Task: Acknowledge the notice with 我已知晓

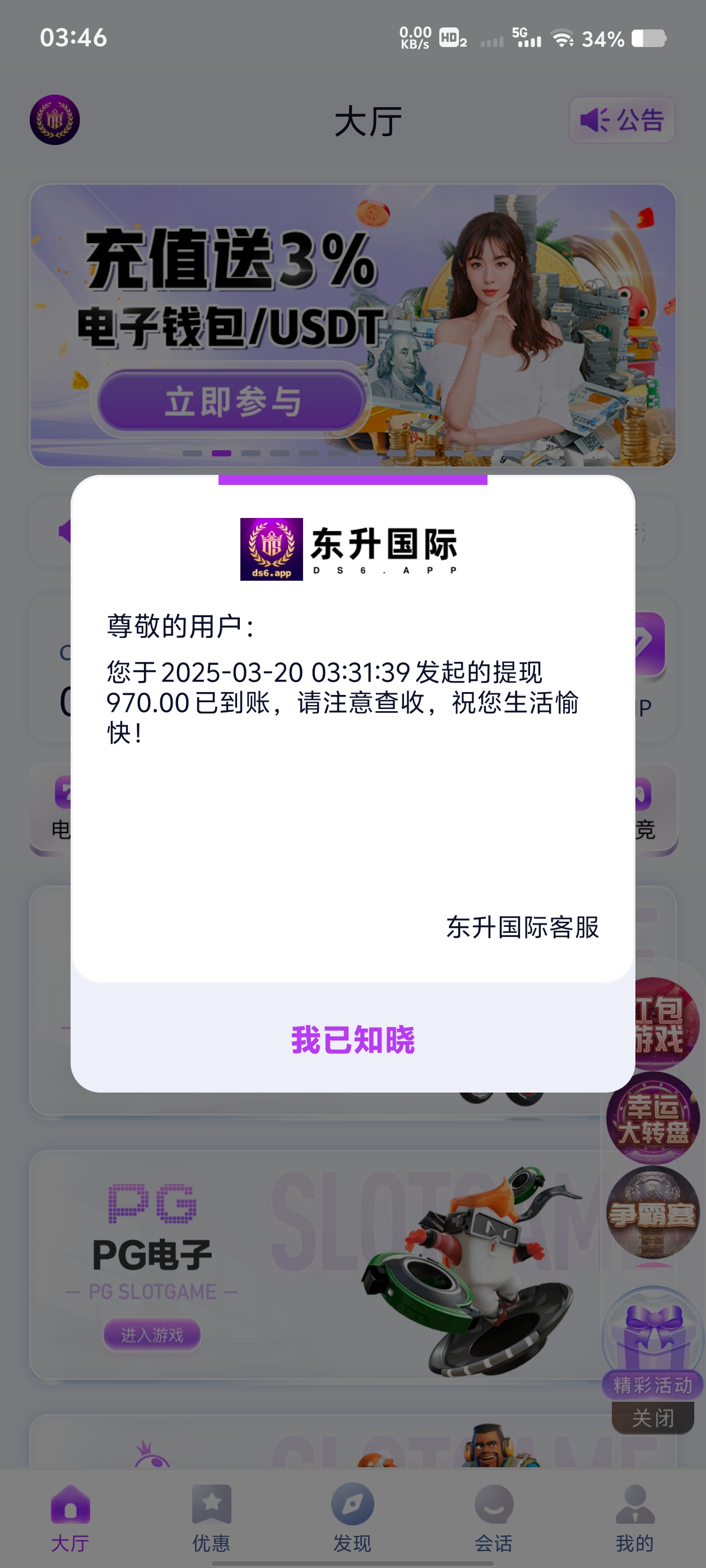Action: [x=352, y=1039]
